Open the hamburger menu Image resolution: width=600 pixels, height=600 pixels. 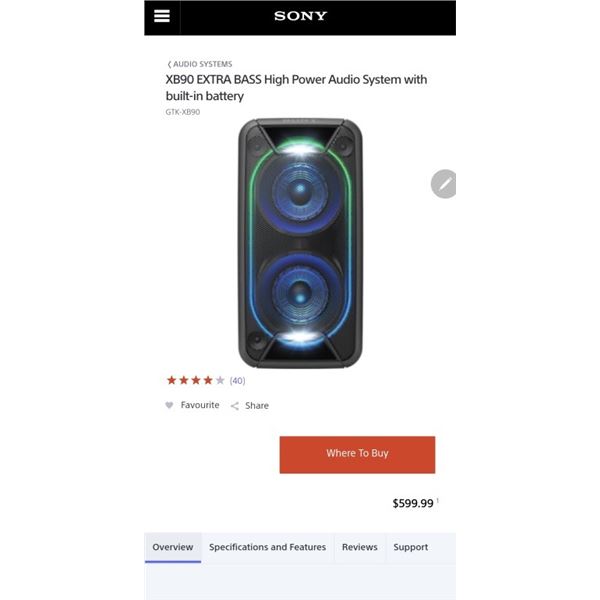tap(162, 16)
